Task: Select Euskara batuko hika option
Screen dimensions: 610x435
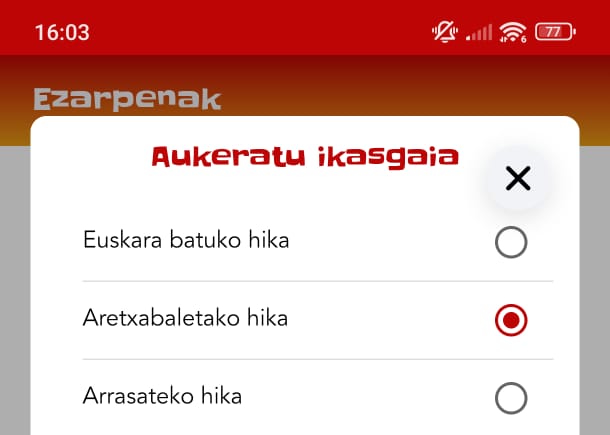Action: (x=511, y=242)
